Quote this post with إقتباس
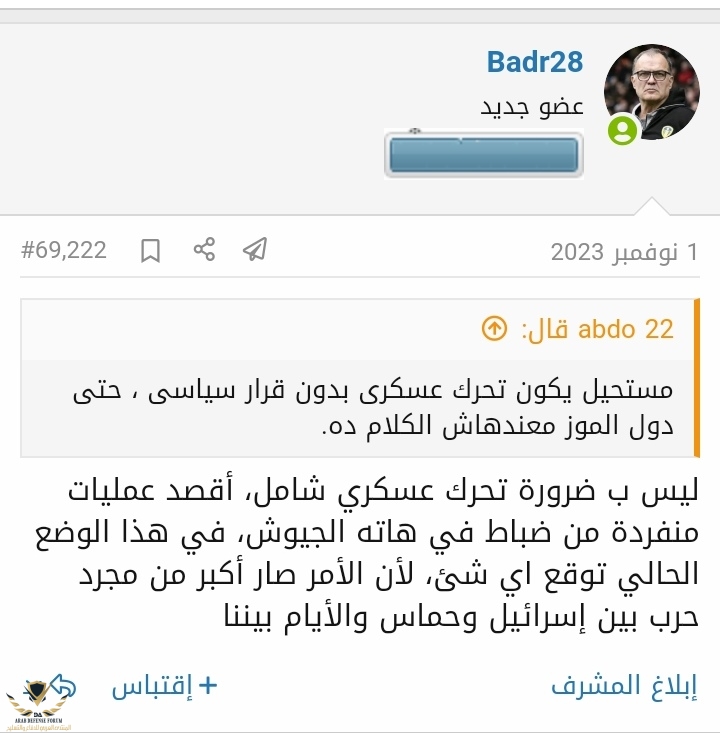The image size is (720, 733). 164,686
